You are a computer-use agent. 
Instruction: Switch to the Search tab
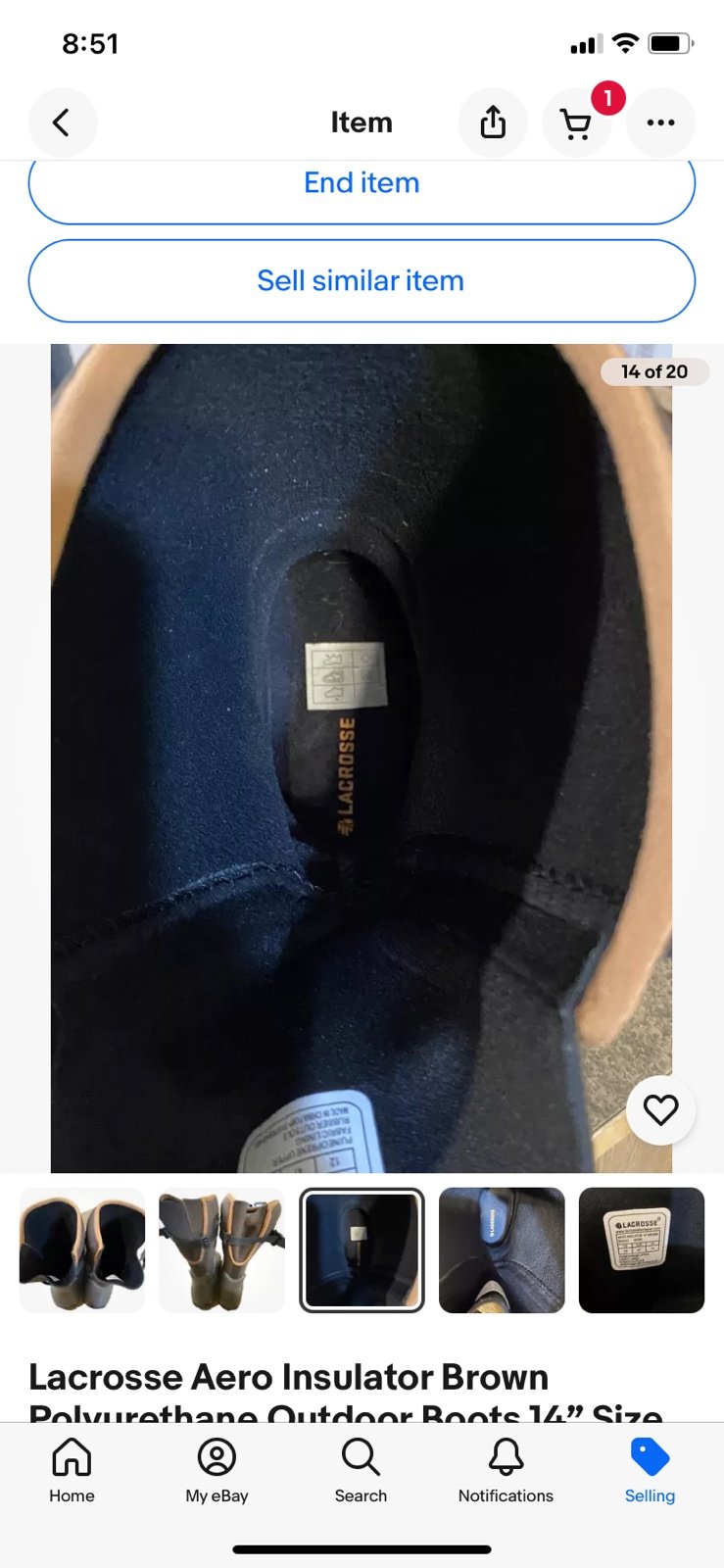(x=361, y=1470)
